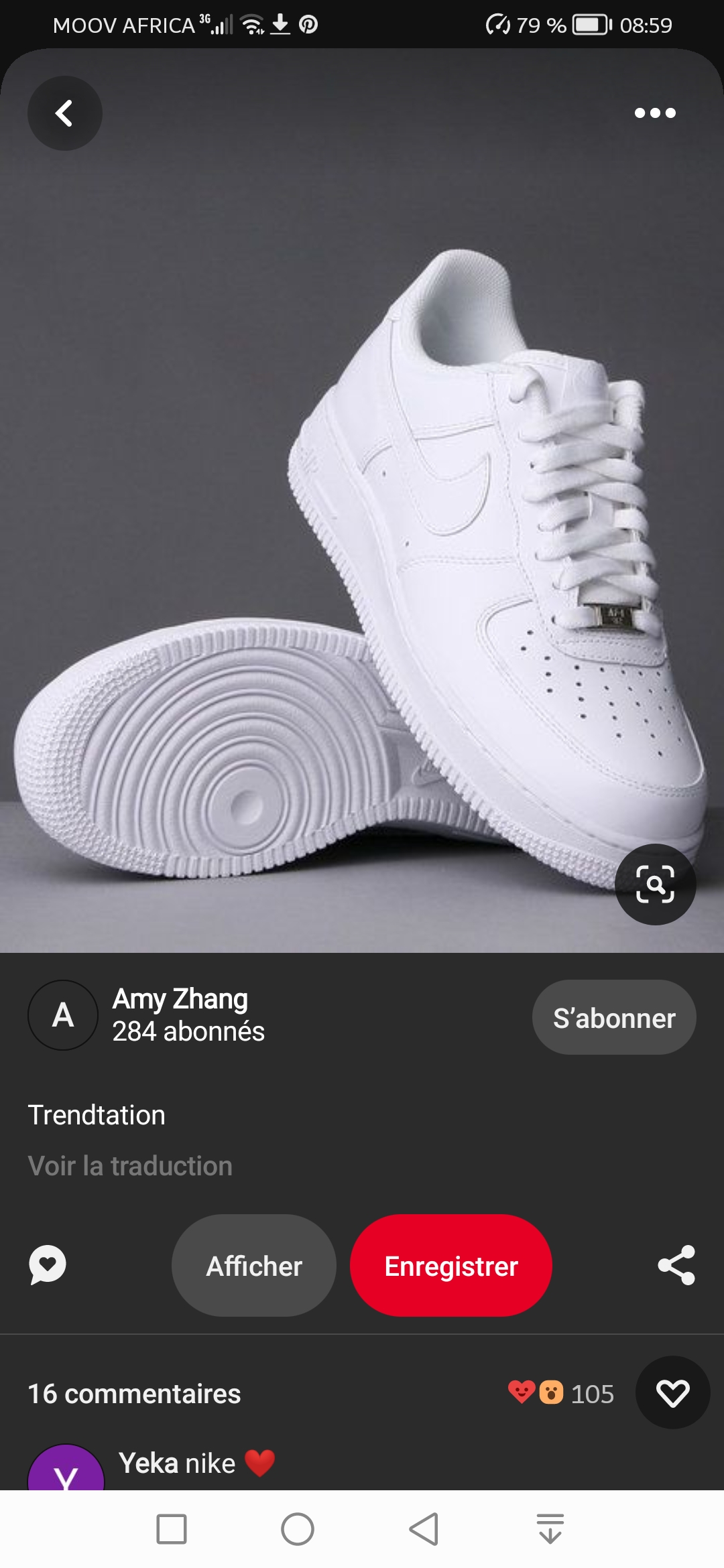The image size is (724, 1568).
Task: Save the pin with Enregistrer
Action: click(451, 1266)
